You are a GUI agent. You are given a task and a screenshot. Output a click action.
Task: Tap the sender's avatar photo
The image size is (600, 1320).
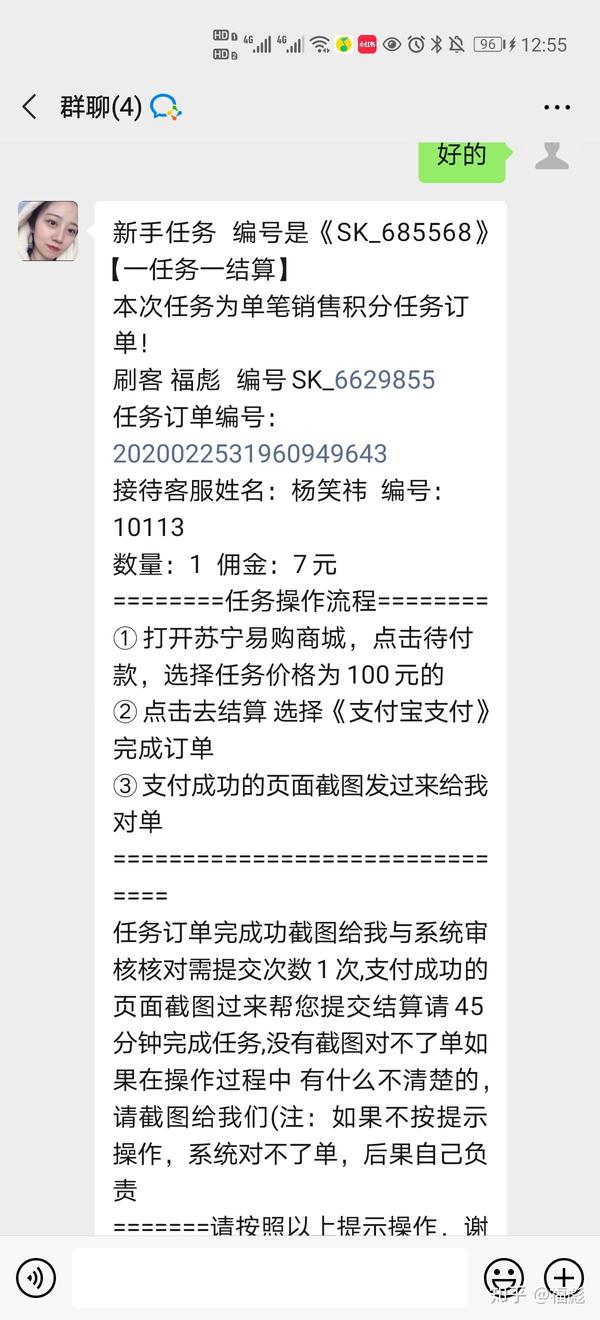[x=48, y=231]
